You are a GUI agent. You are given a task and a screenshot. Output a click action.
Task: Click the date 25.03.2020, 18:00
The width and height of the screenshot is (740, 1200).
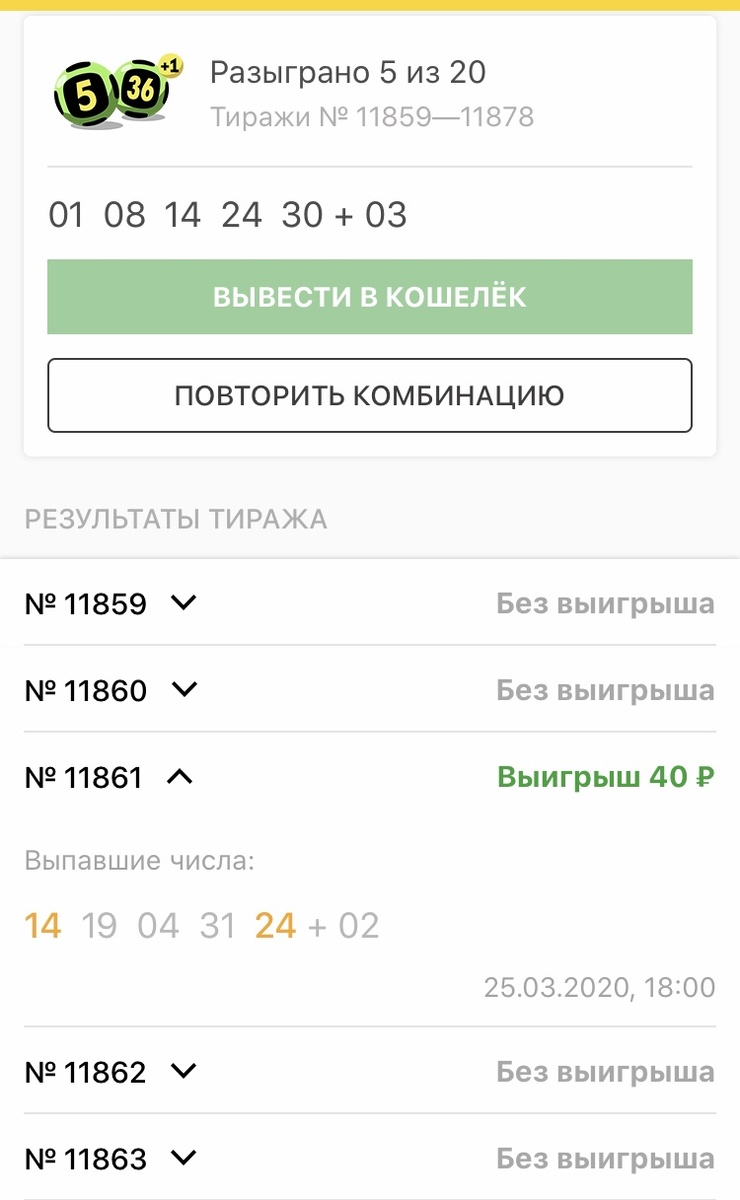pyautogui.click(x=600, y=987)
